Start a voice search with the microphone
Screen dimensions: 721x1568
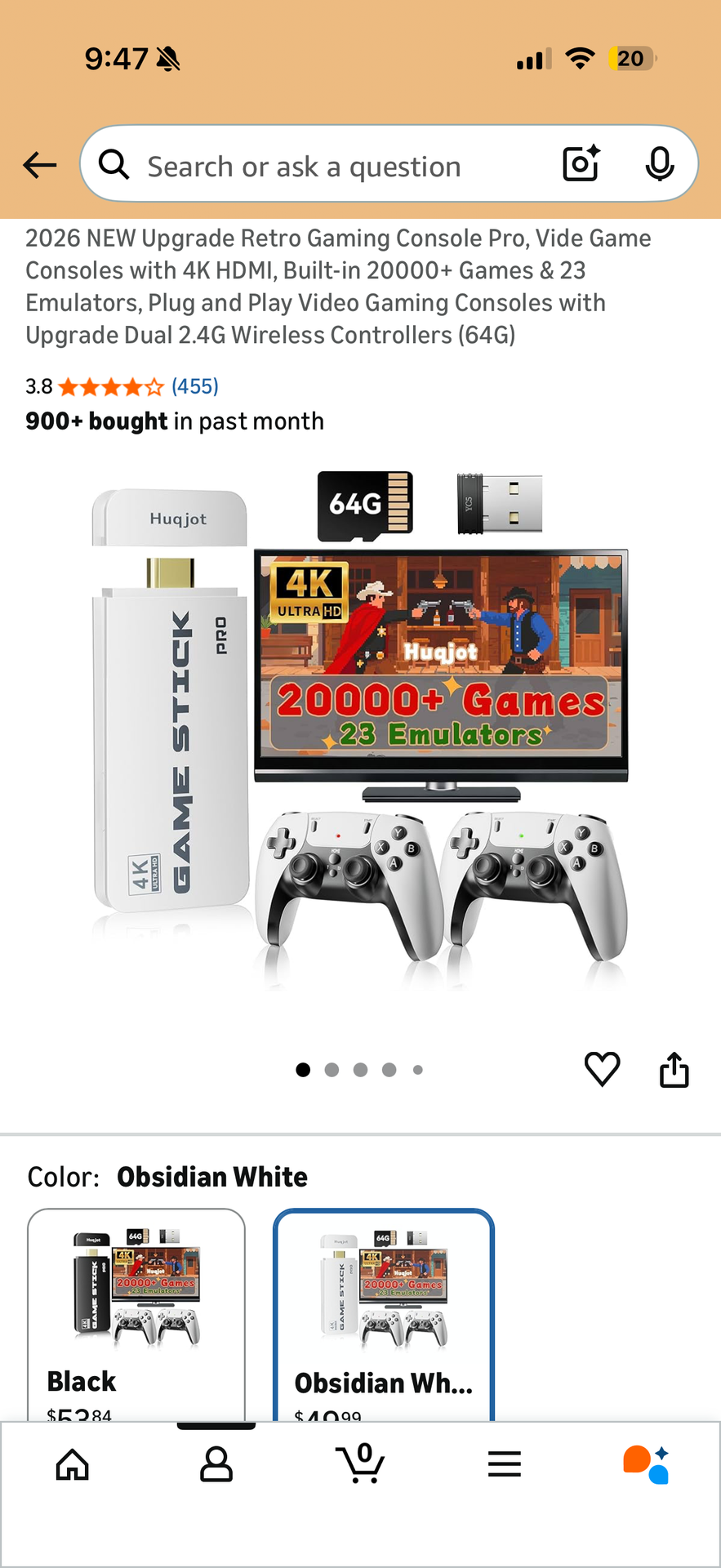click(660, 164)
